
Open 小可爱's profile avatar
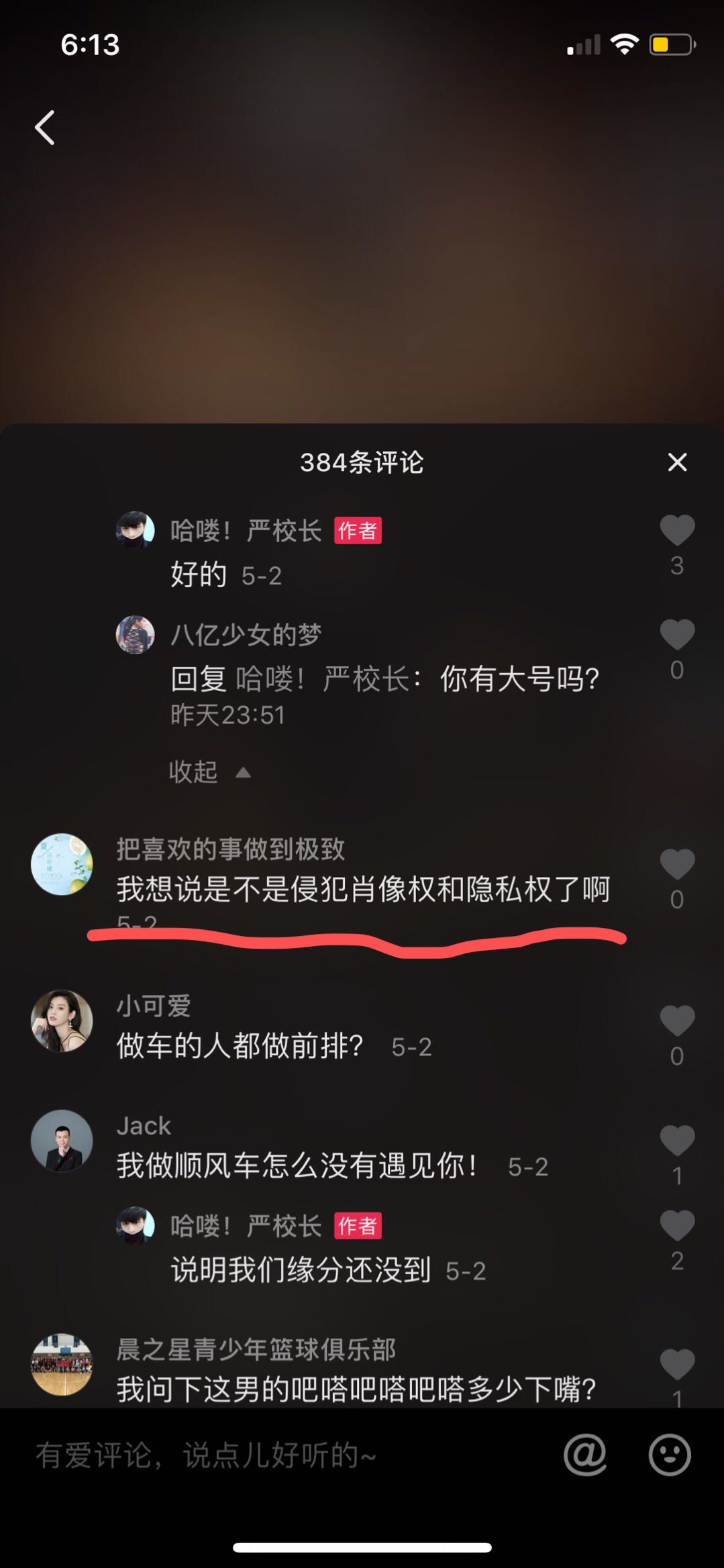[x=62, y=1021]
